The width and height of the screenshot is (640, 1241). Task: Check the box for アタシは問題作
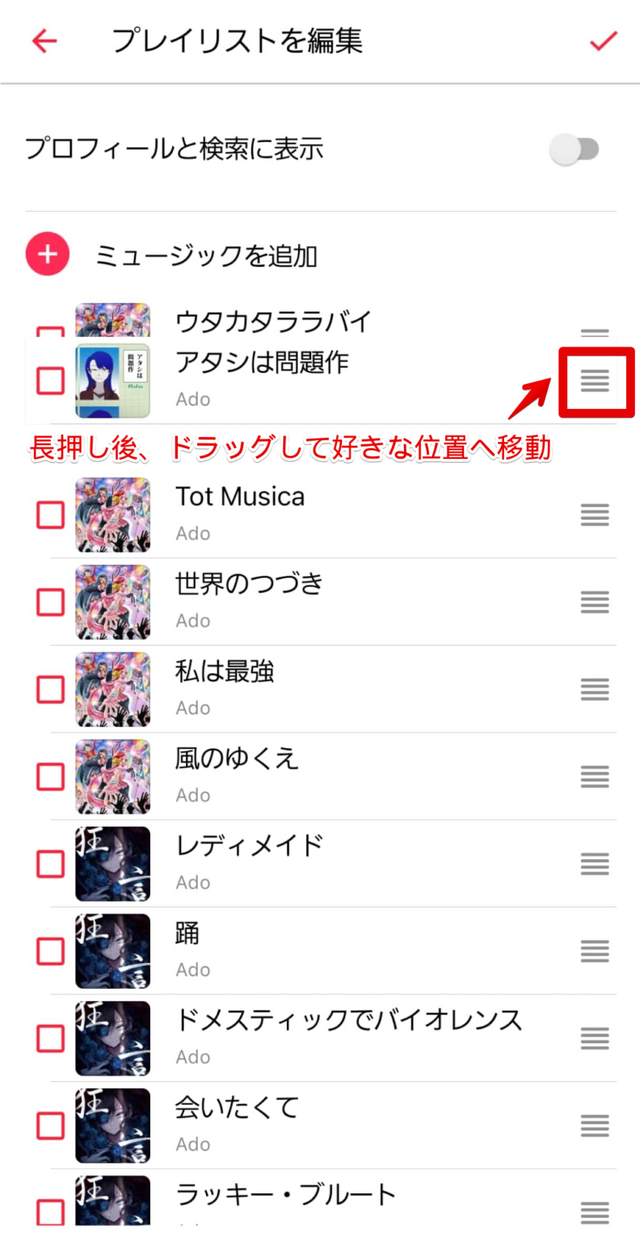50,380
